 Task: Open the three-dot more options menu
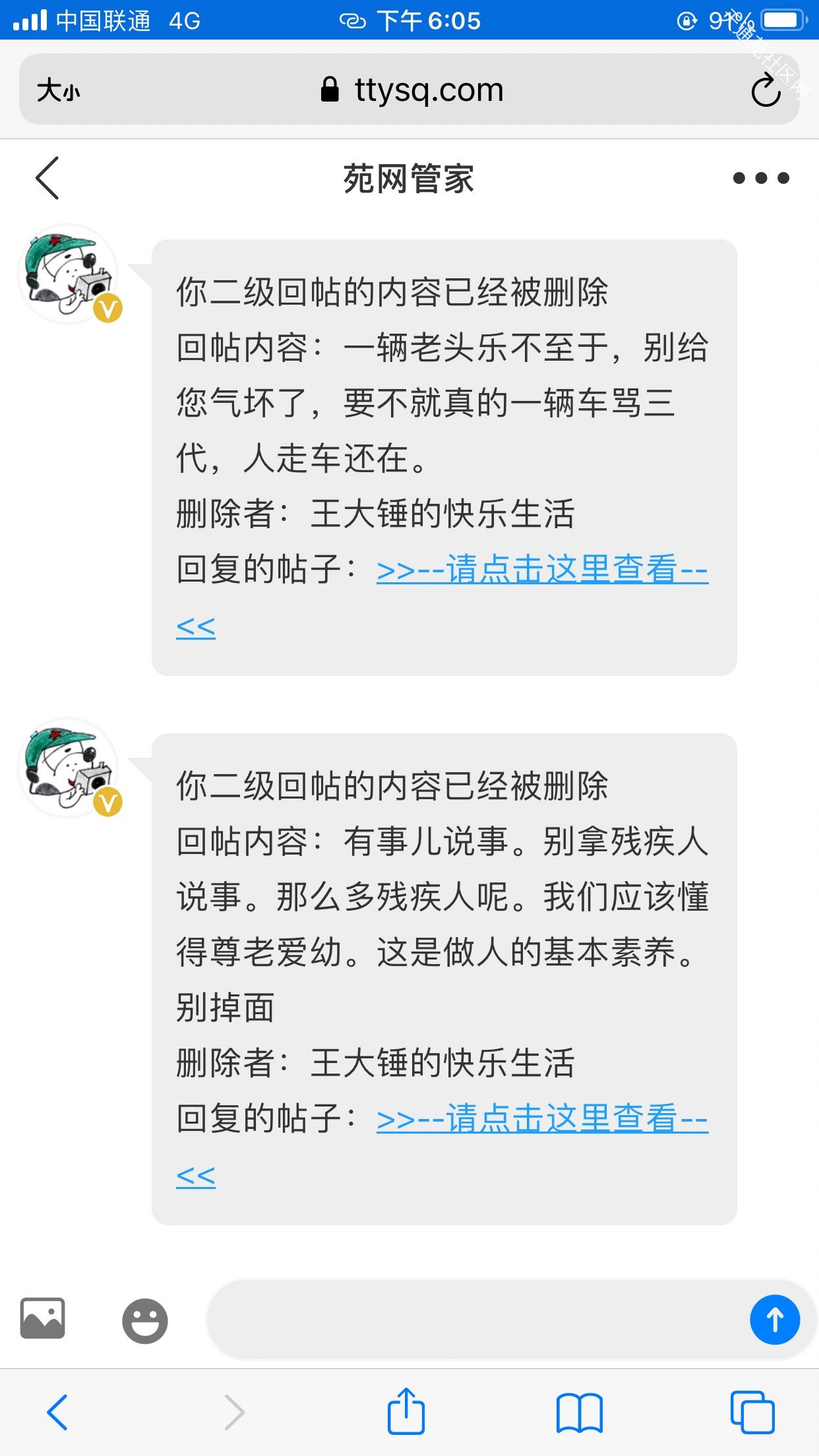(761, 178)
